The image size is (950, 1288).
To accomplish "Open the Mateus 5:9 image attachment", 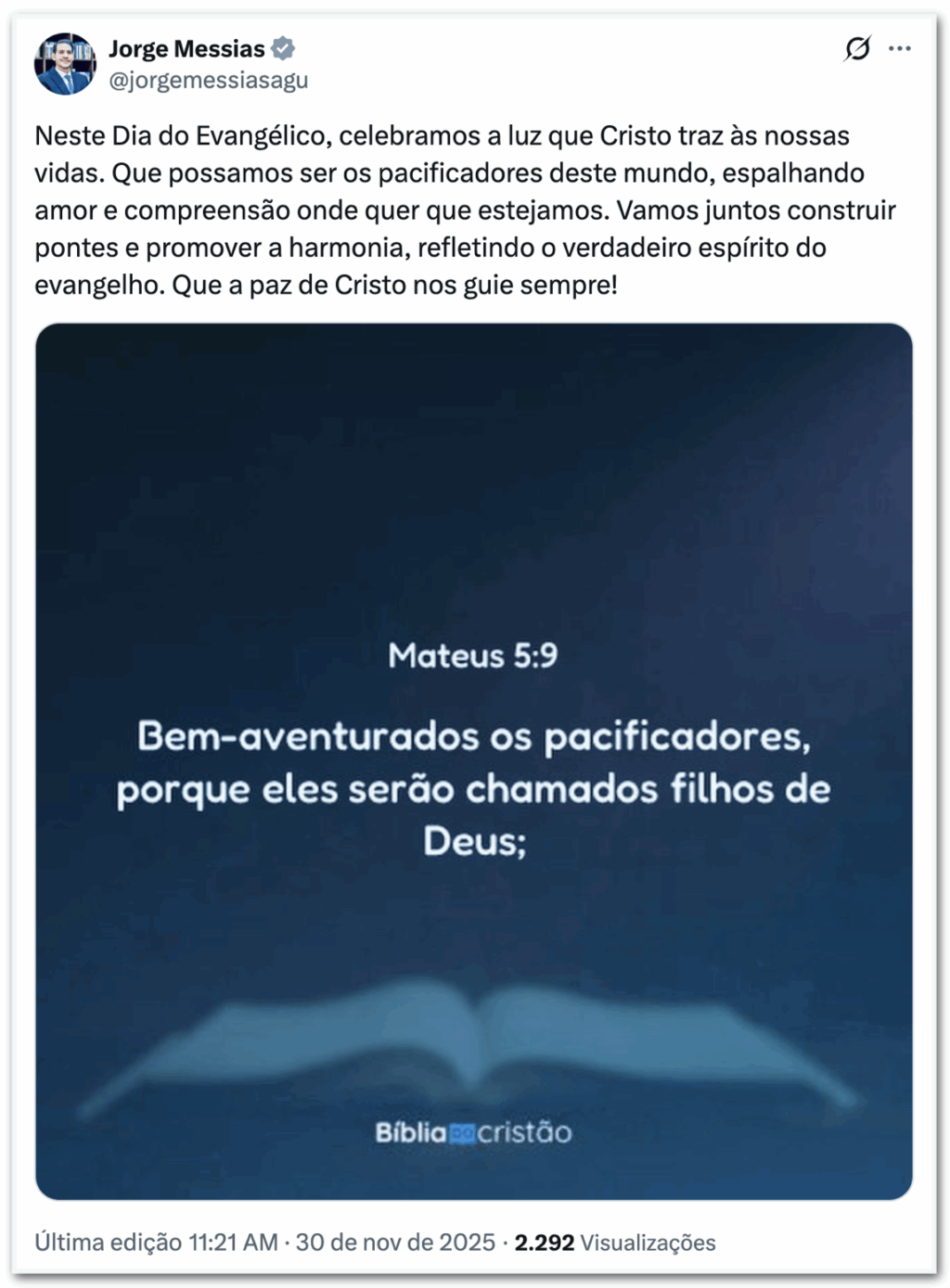I will coord(474,760).
